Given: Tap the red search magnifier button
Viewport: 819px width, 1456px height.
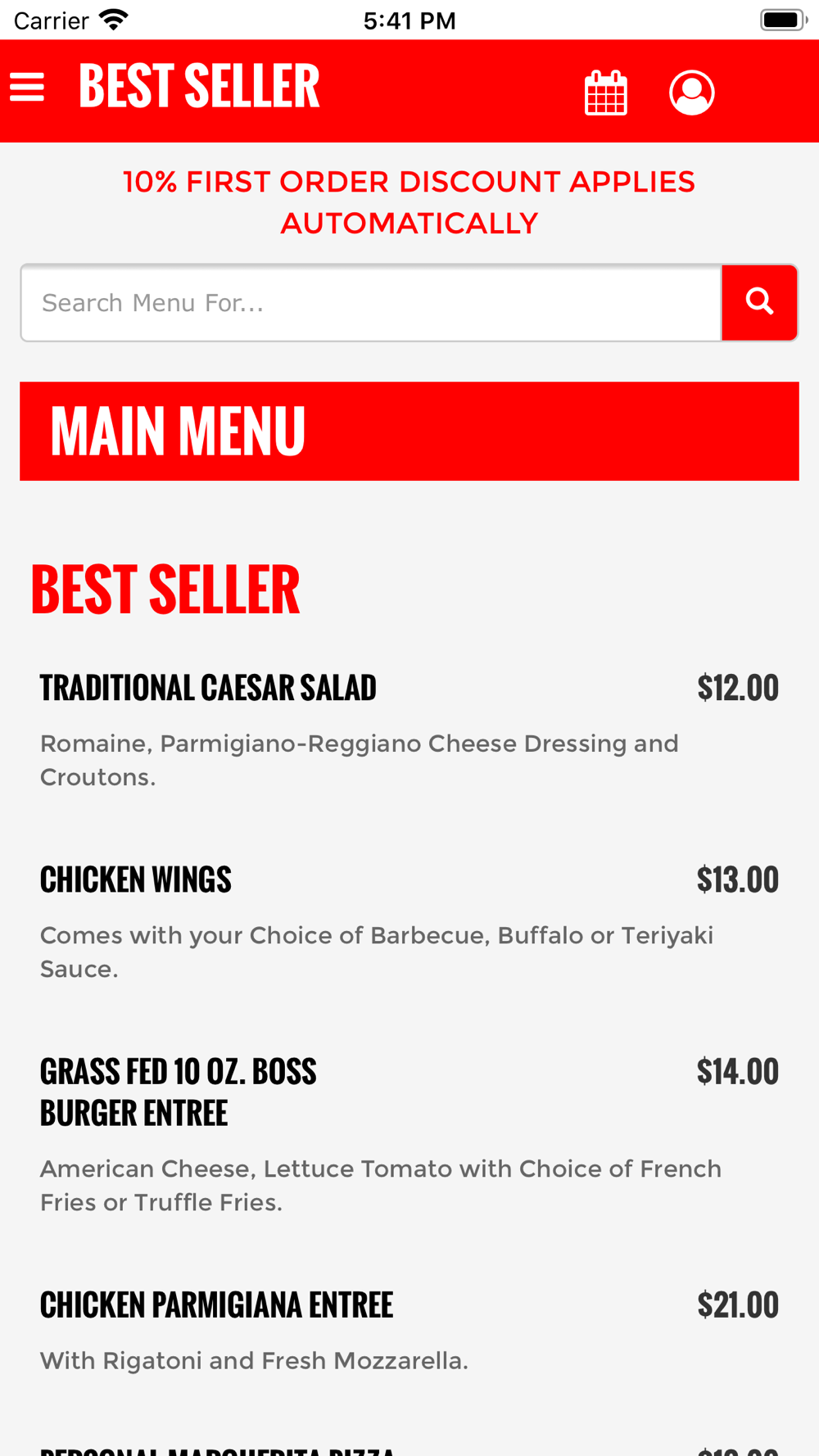Looking at the screenshot, I should [759, 303].
